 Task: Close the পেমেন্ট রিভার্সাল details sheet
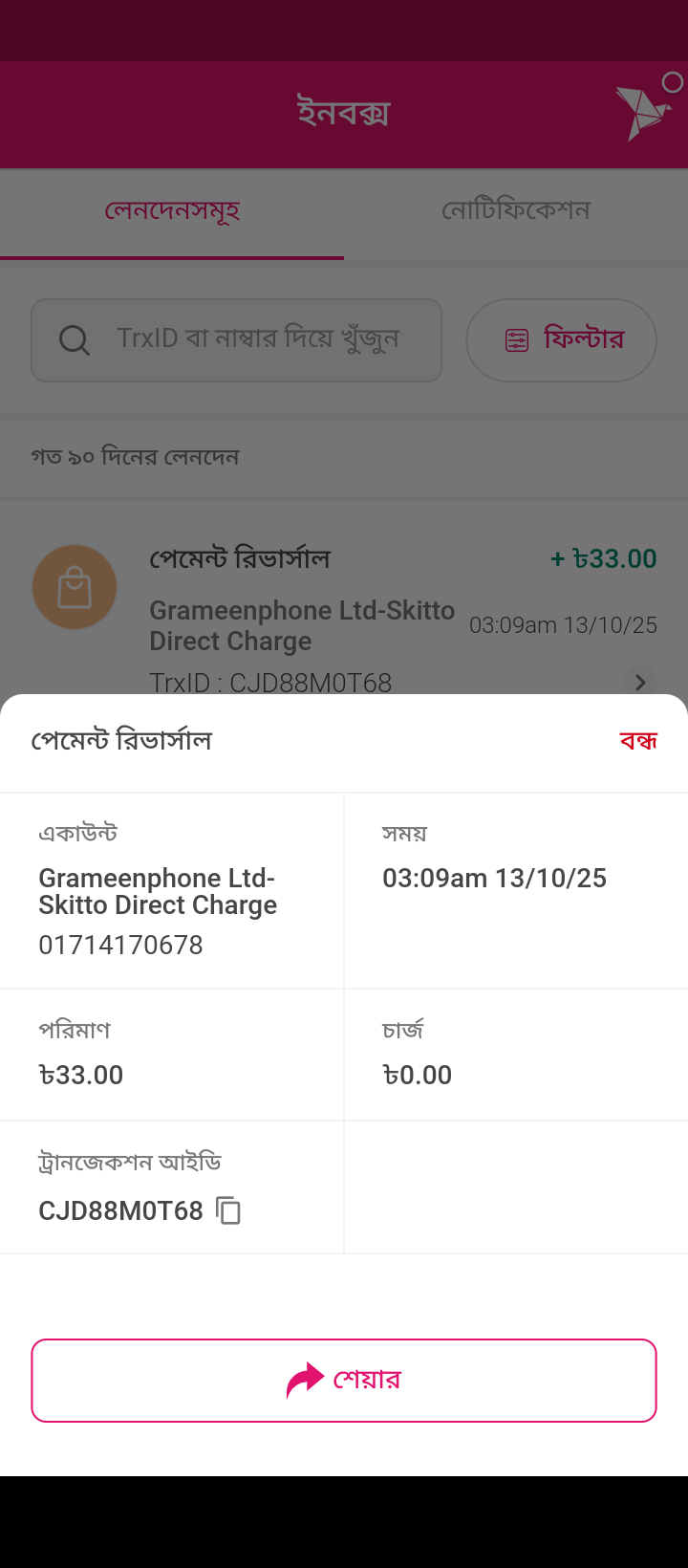click(x=637, y=741)
